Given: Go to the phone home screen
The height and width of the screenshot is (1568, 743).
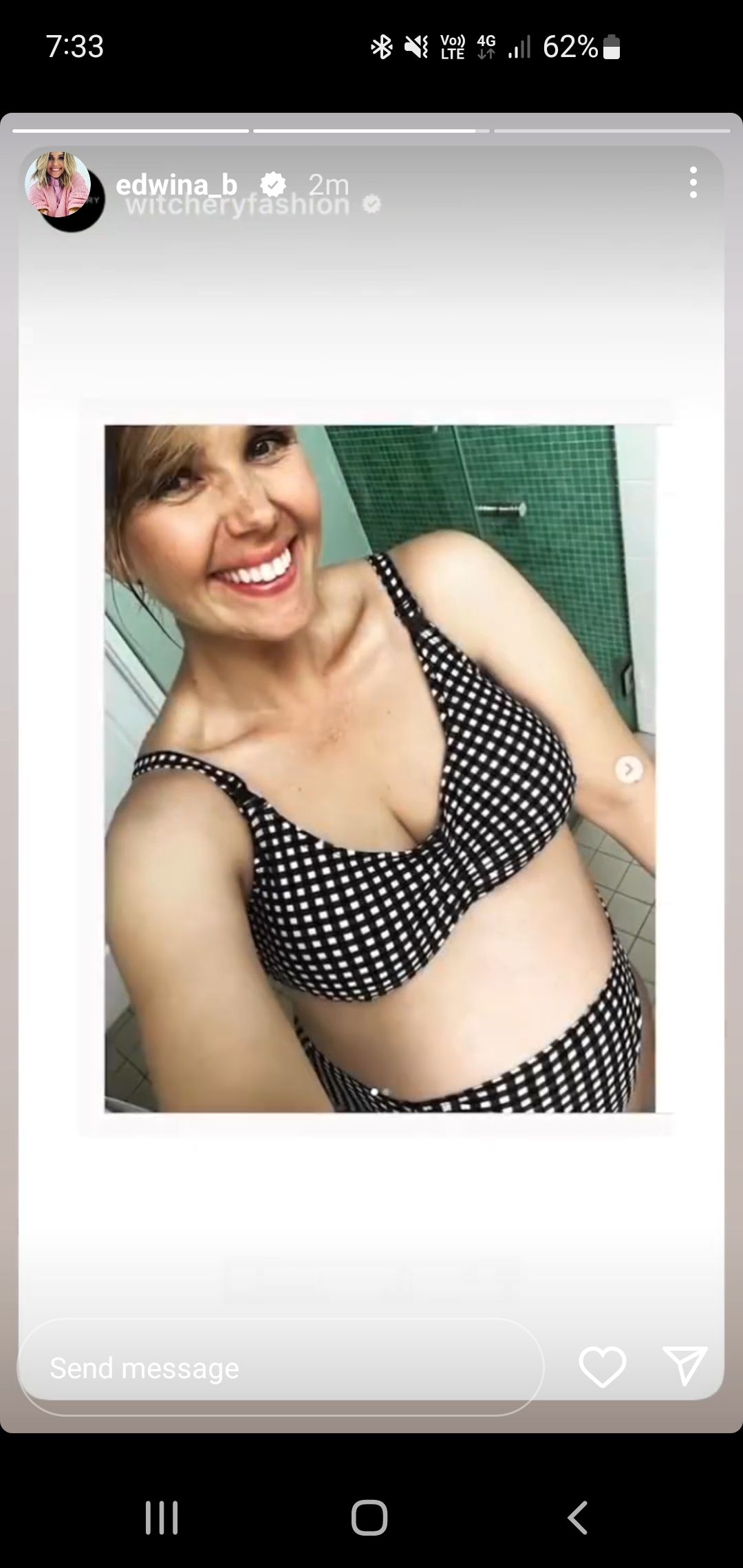Looking at the screenshot, I should point(369,1517).
